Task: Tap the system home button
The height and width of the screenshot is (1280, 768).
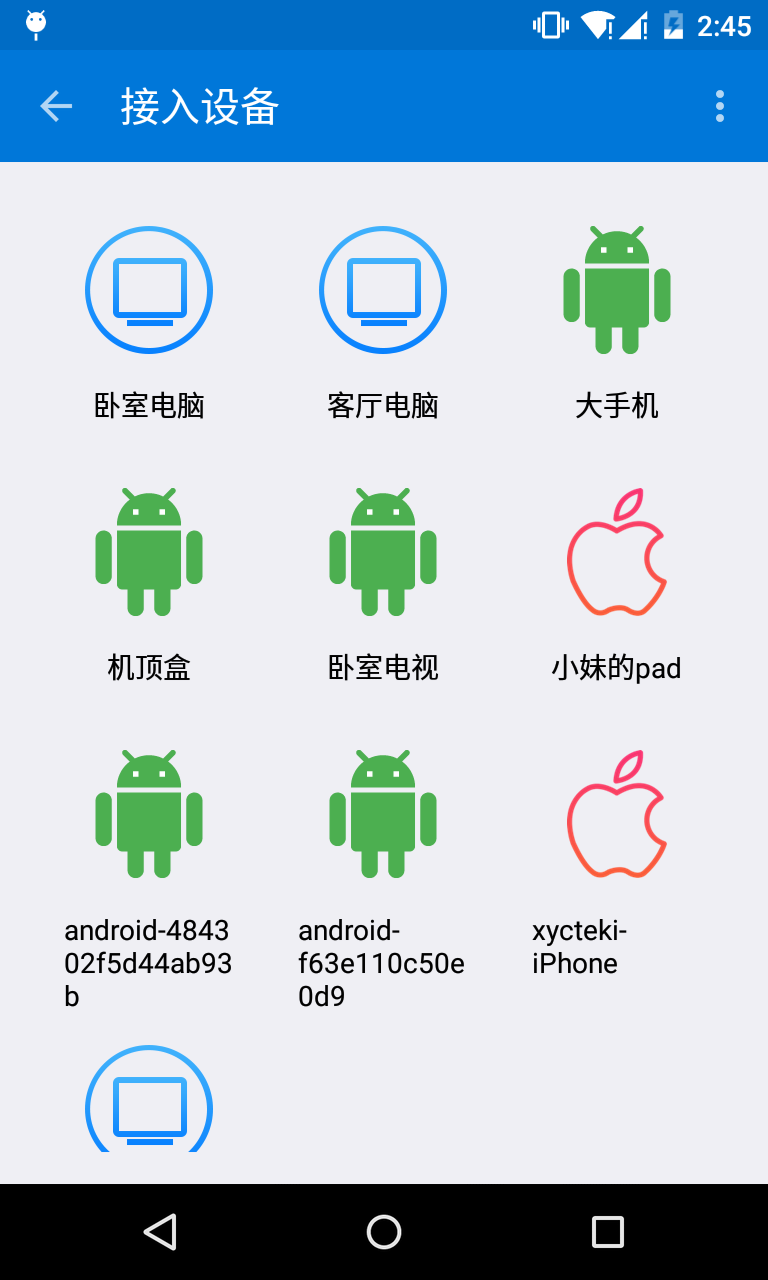Action: (x=384, y=1232)
